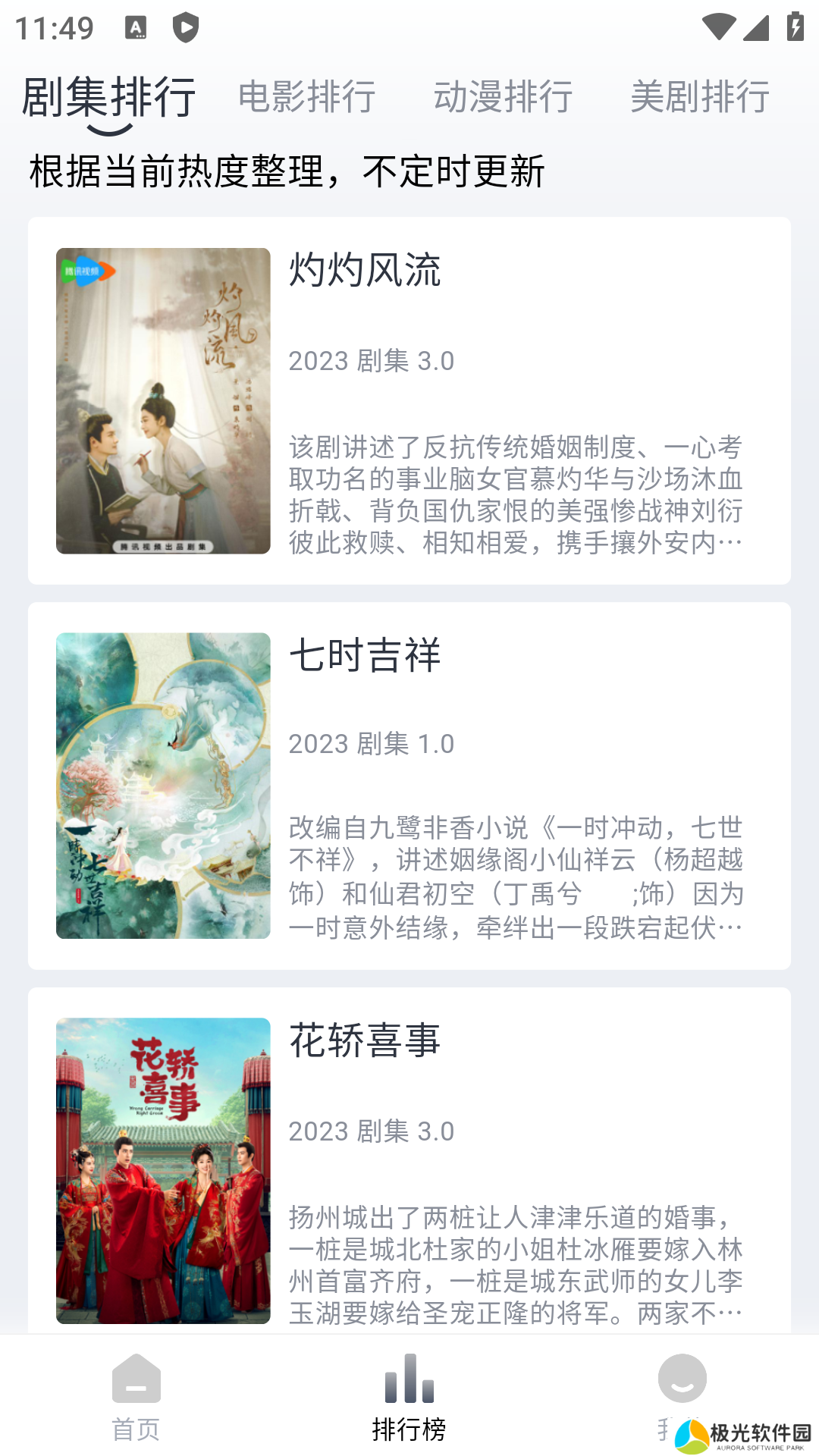
Task: Open the 美剧排行 tab
Action: pos(700,96)
